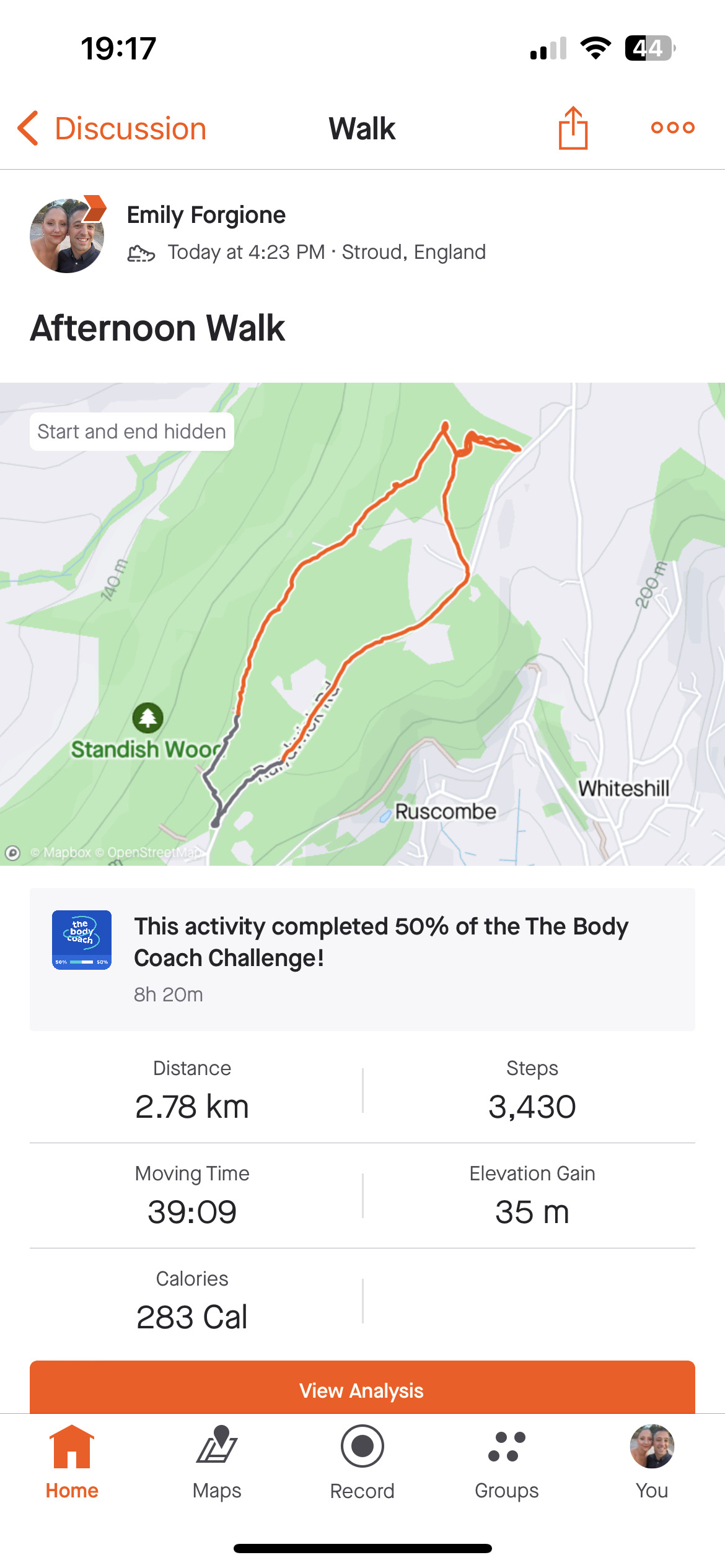Share this walk activity
Screen dimensions: 725x1568
pyautogui.click(x=573, y=128)
